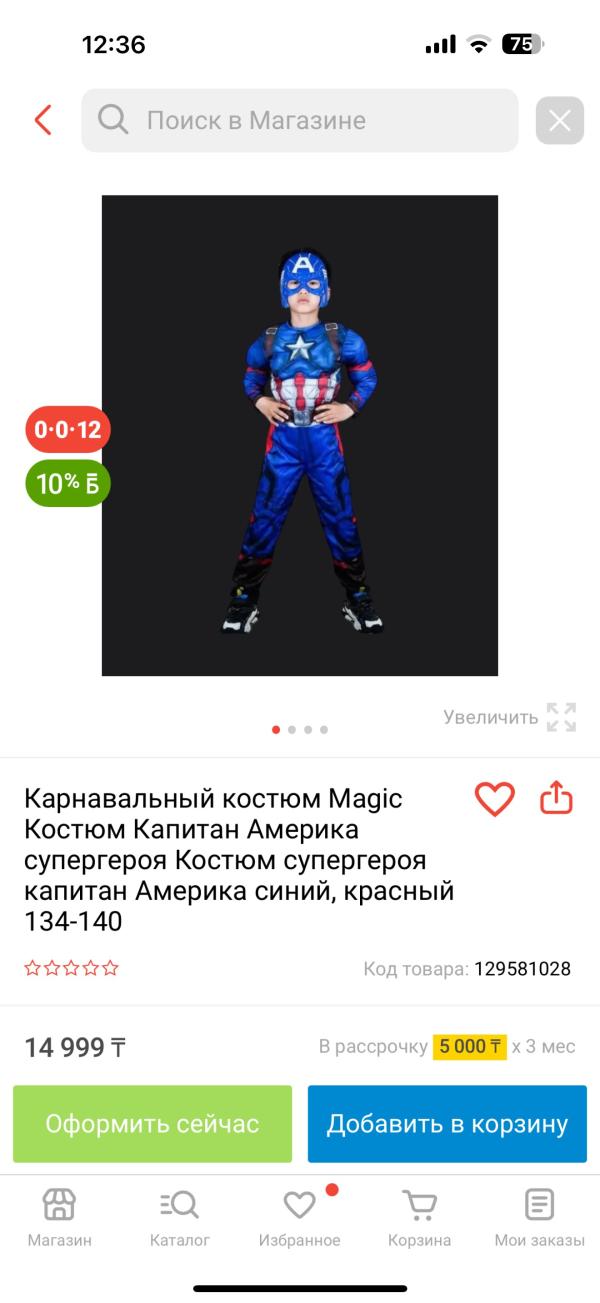Open the Captain America costume photo
This screenshot has width=600, height=1303.
[300, 435]
